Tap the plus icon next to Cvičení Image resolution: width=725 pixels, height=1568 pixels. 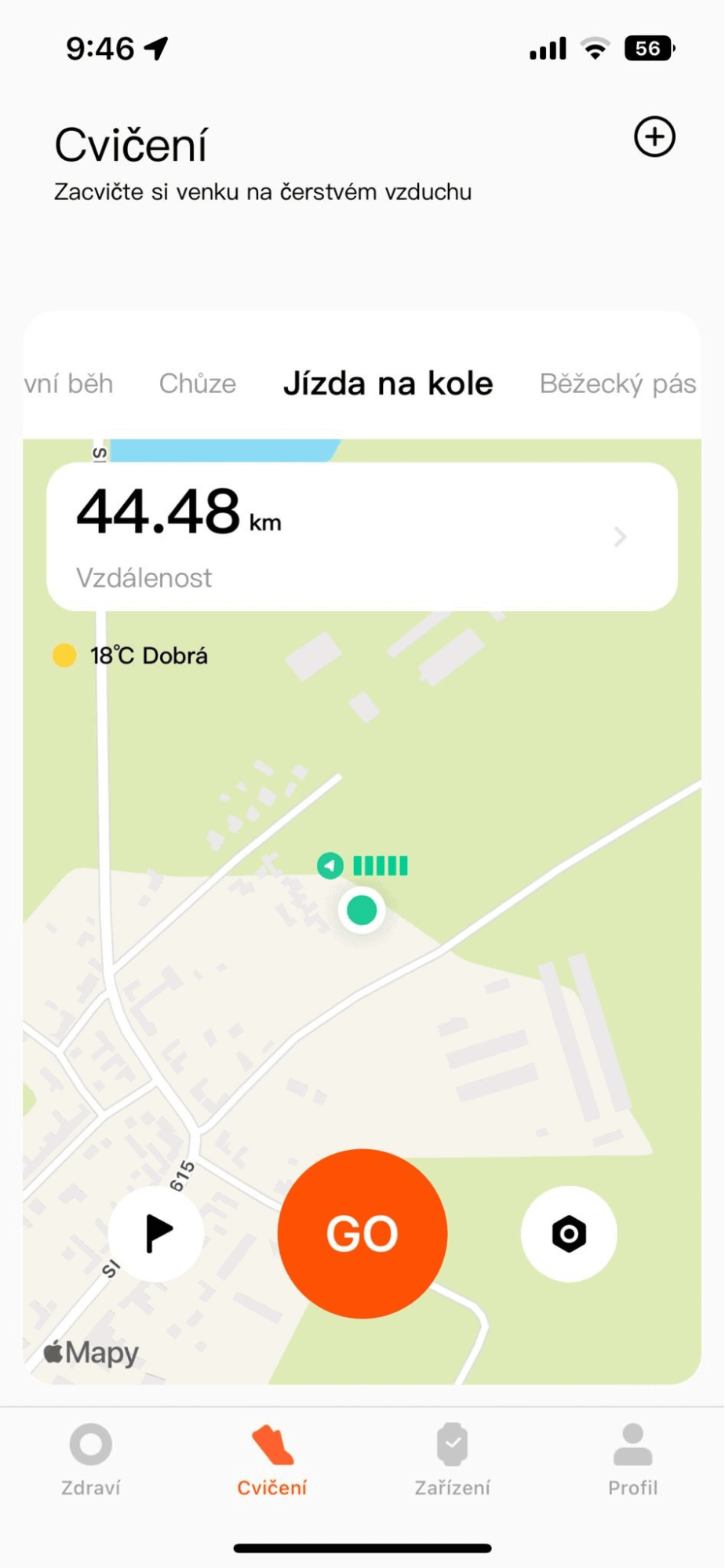[654, 137]
